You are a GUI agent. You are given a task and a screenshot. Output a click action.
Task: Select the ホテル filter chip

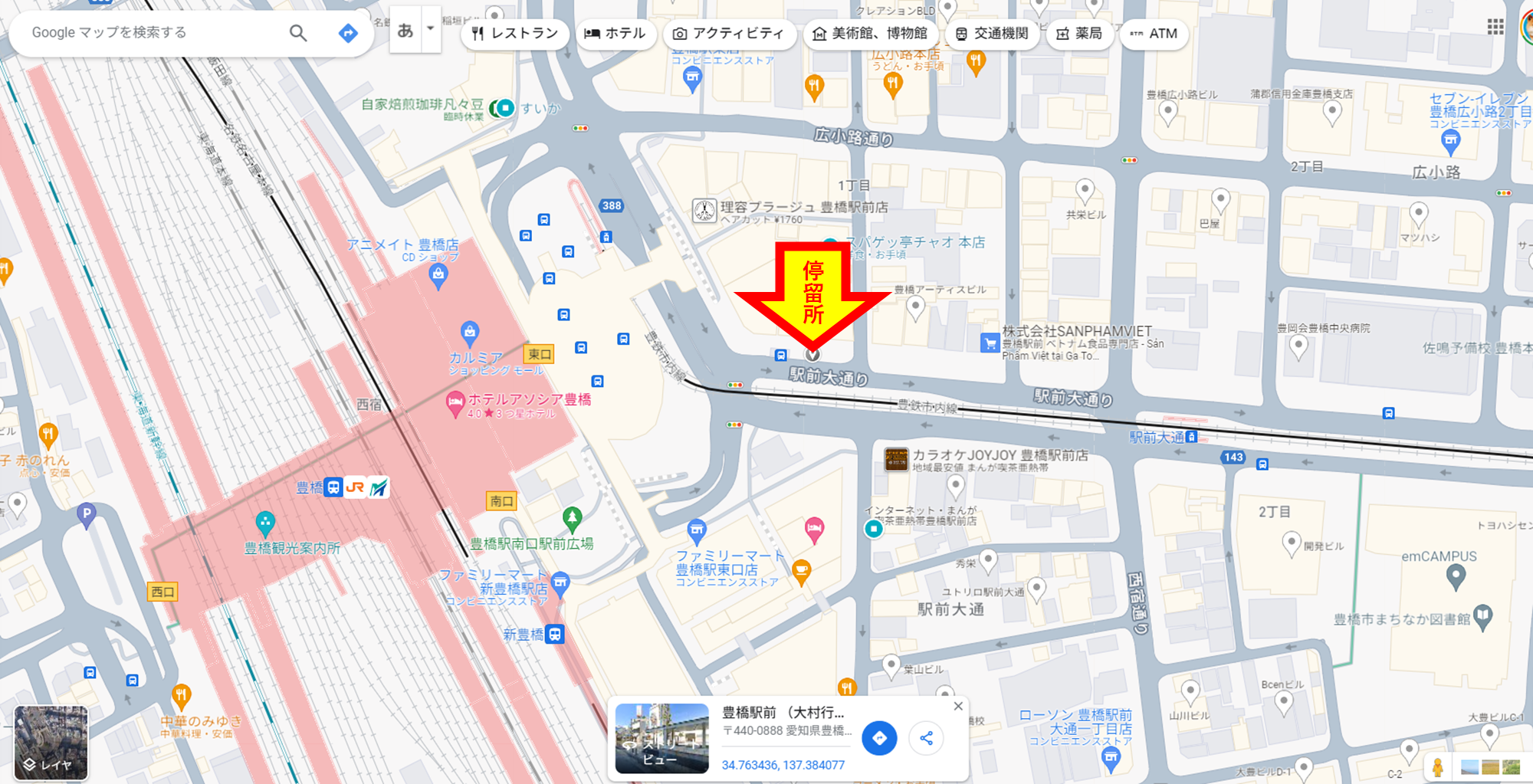coord(615,34)
